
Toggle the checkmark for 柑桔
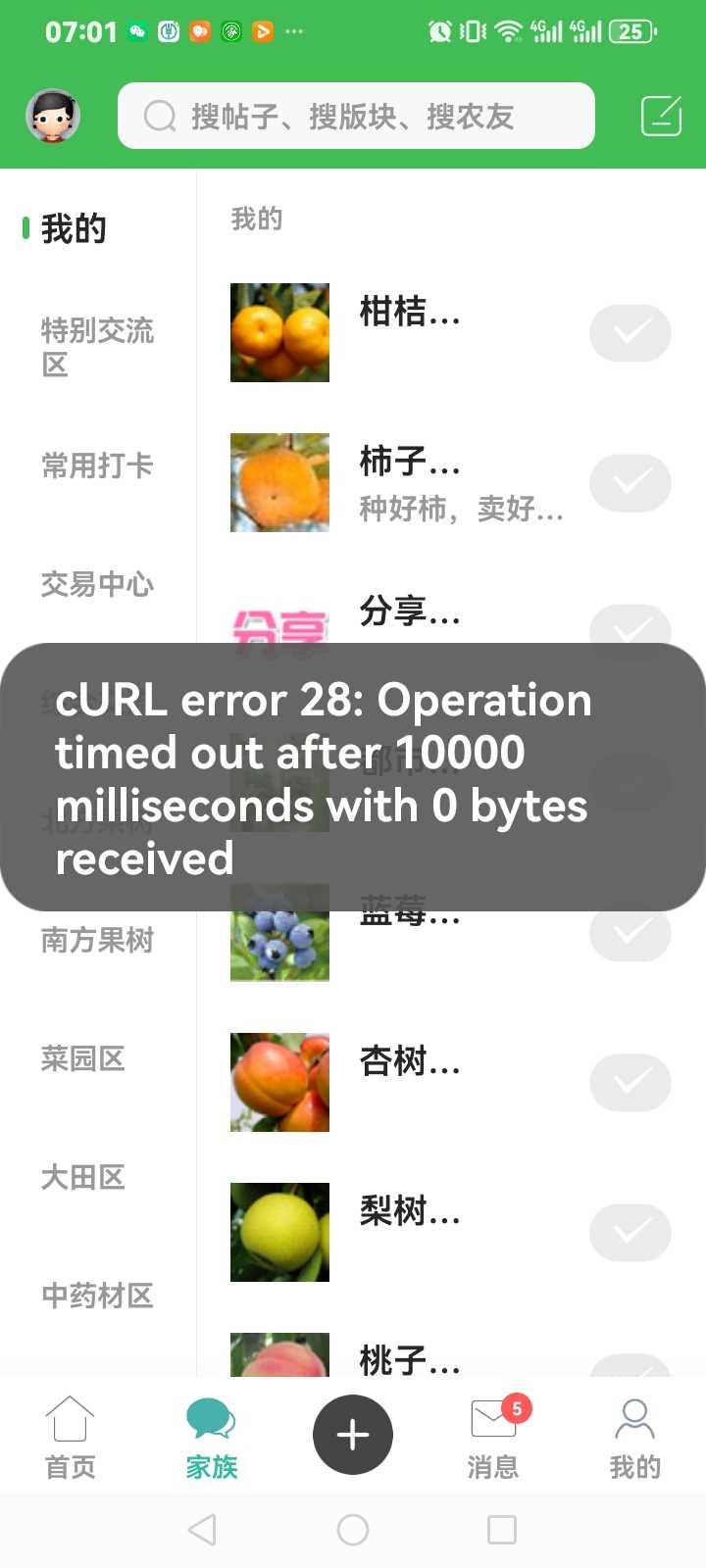point(630,333)
